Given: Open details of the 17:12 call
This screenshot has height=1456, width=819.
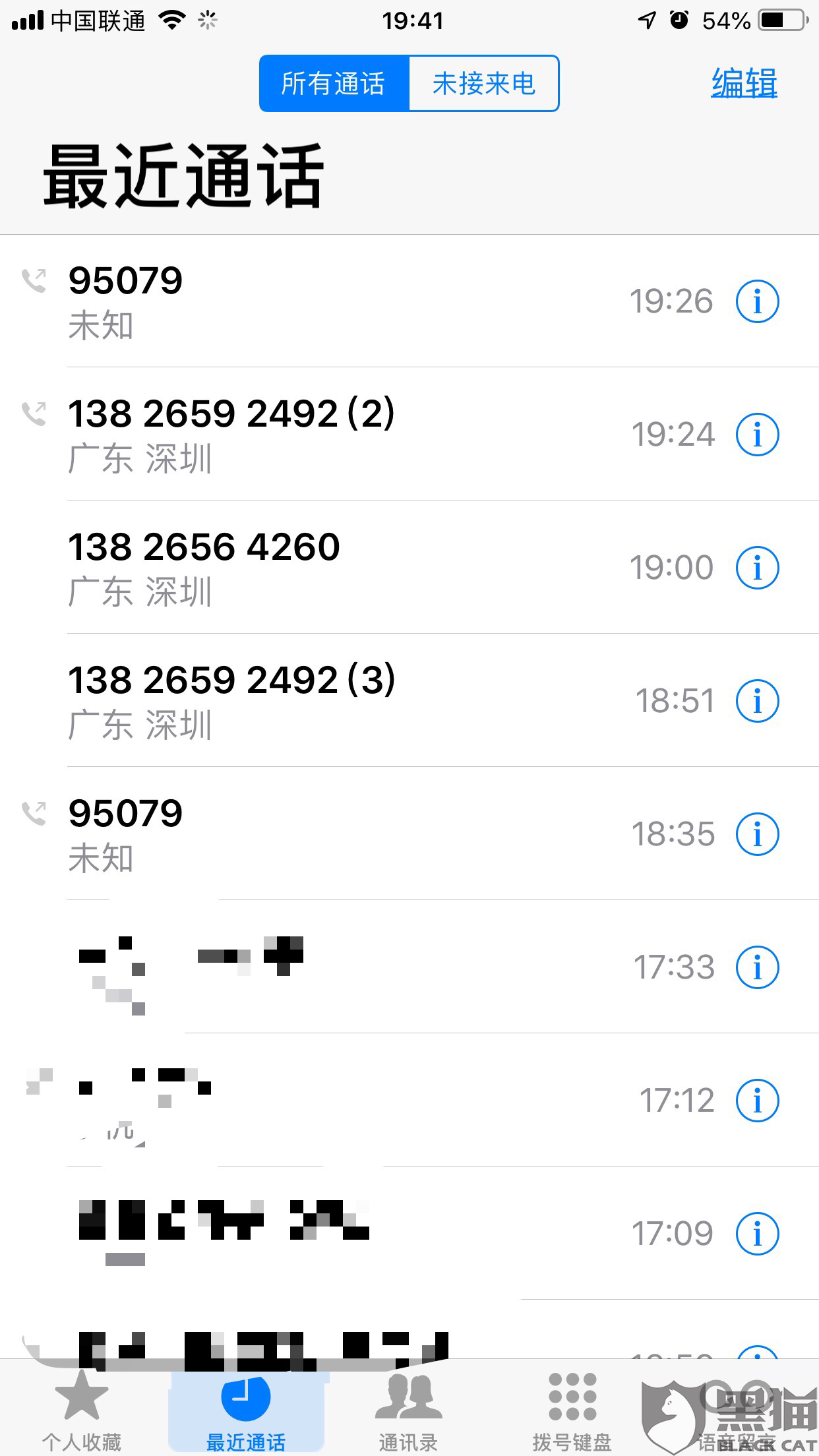Looking at the screenshot, I should pos(757,1101).
